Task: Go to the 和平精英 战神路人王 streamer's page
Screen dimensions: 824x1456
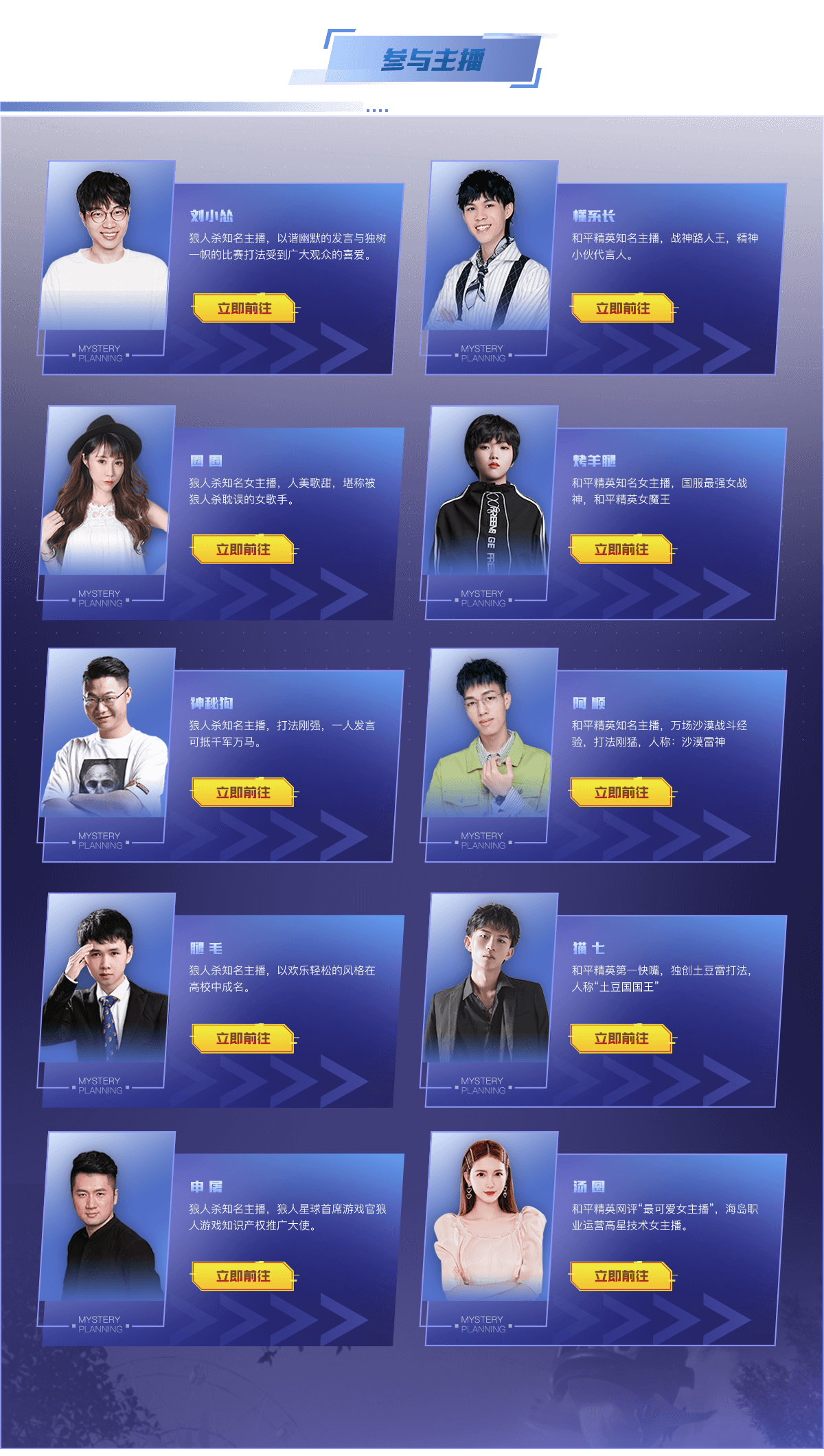Action: tap(622, 308)
